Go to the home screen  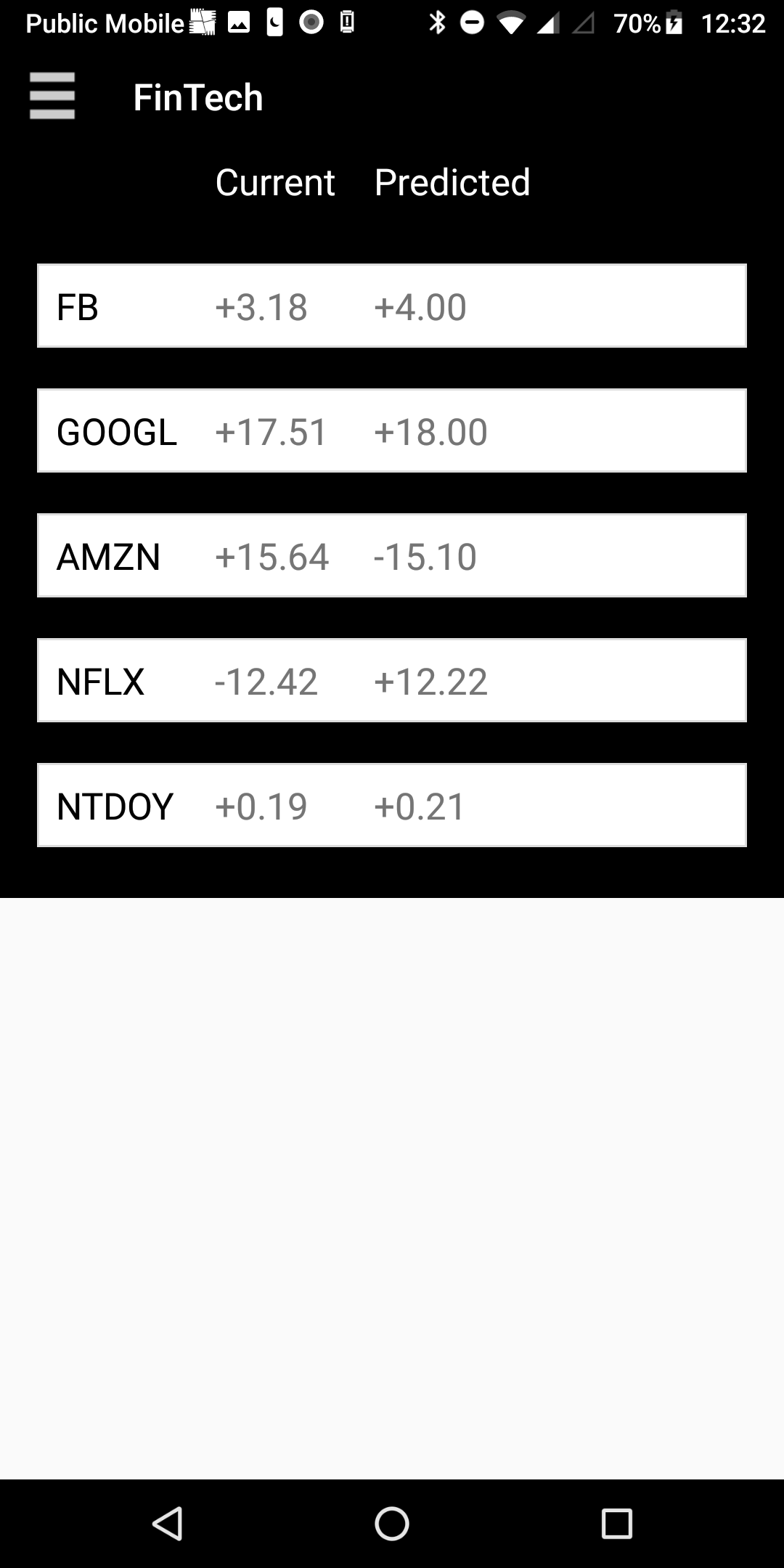coord(392,1523)
